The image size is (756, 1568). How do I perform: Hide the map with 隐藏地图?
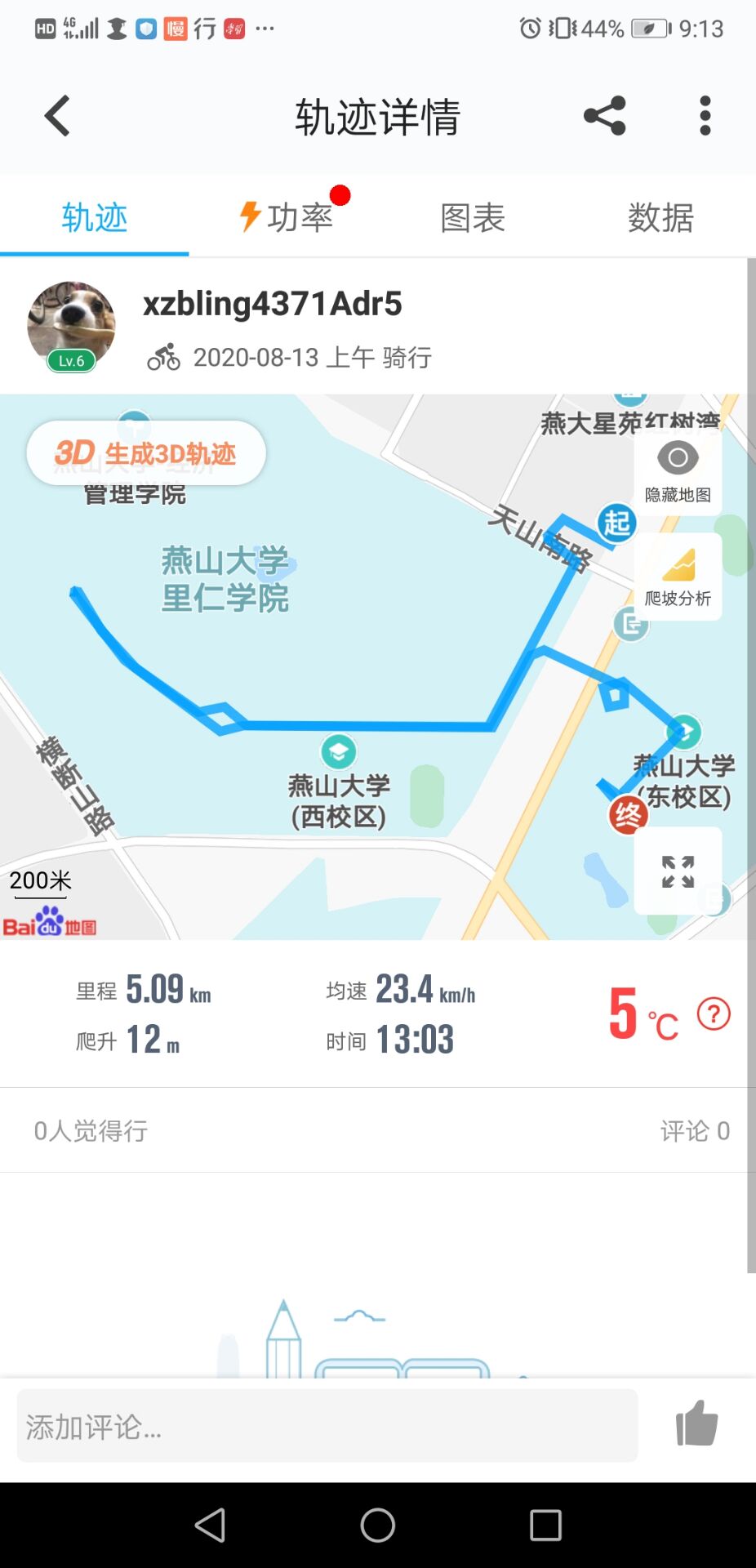(678, 472)
